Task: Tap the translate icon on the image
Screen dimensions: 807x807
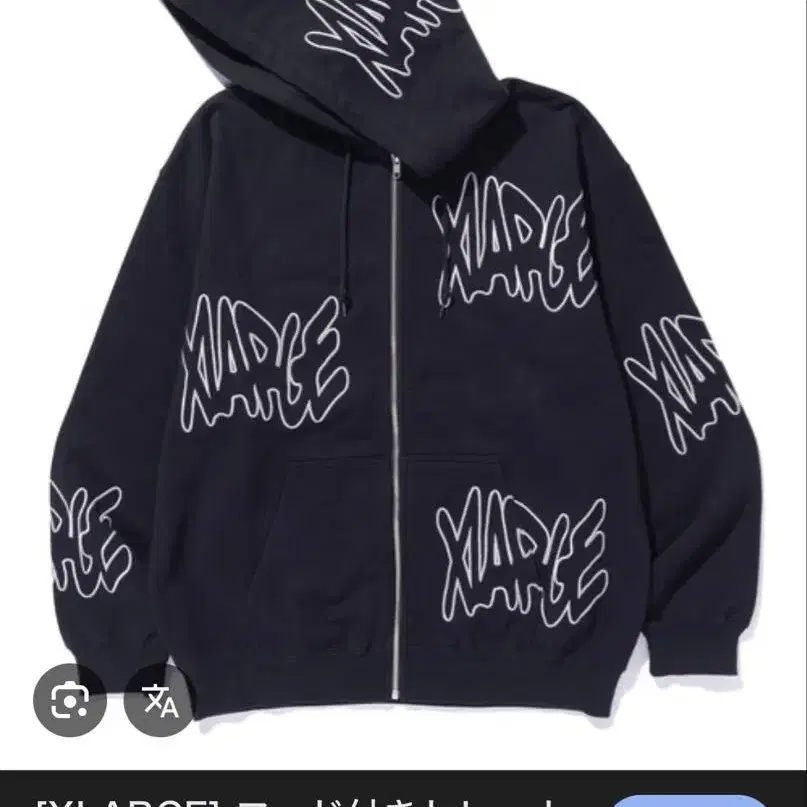Action: (159, 700)
